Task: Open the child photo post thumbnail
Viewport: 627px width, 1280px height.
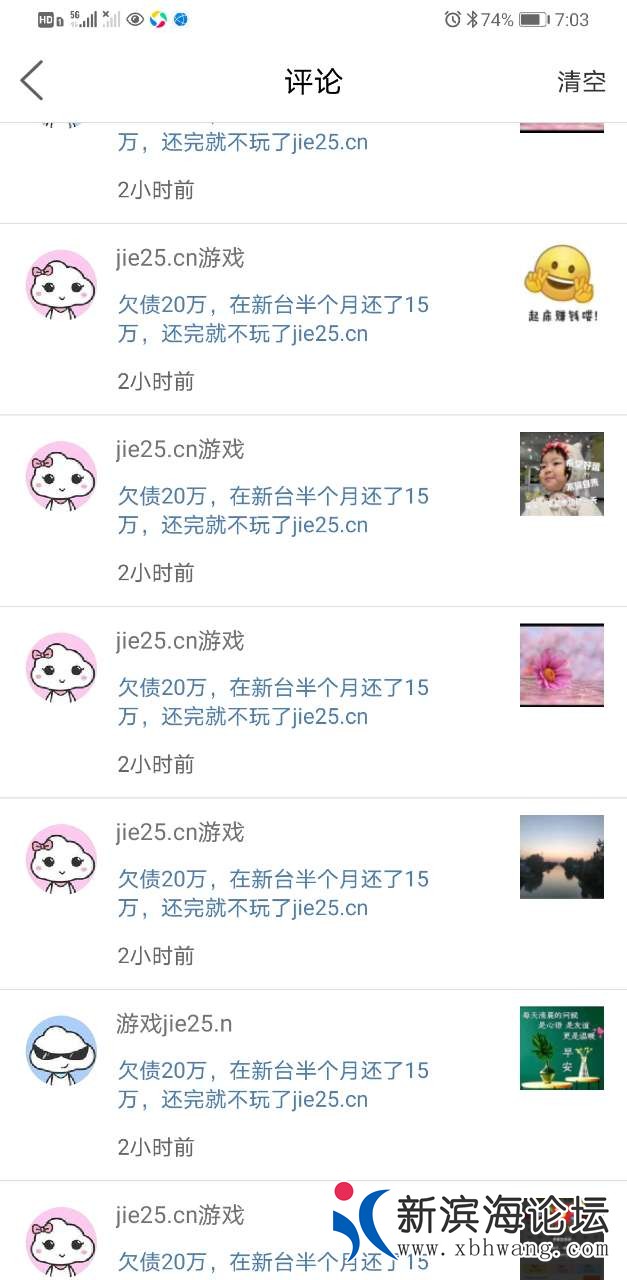Action: tap(561, 474)
